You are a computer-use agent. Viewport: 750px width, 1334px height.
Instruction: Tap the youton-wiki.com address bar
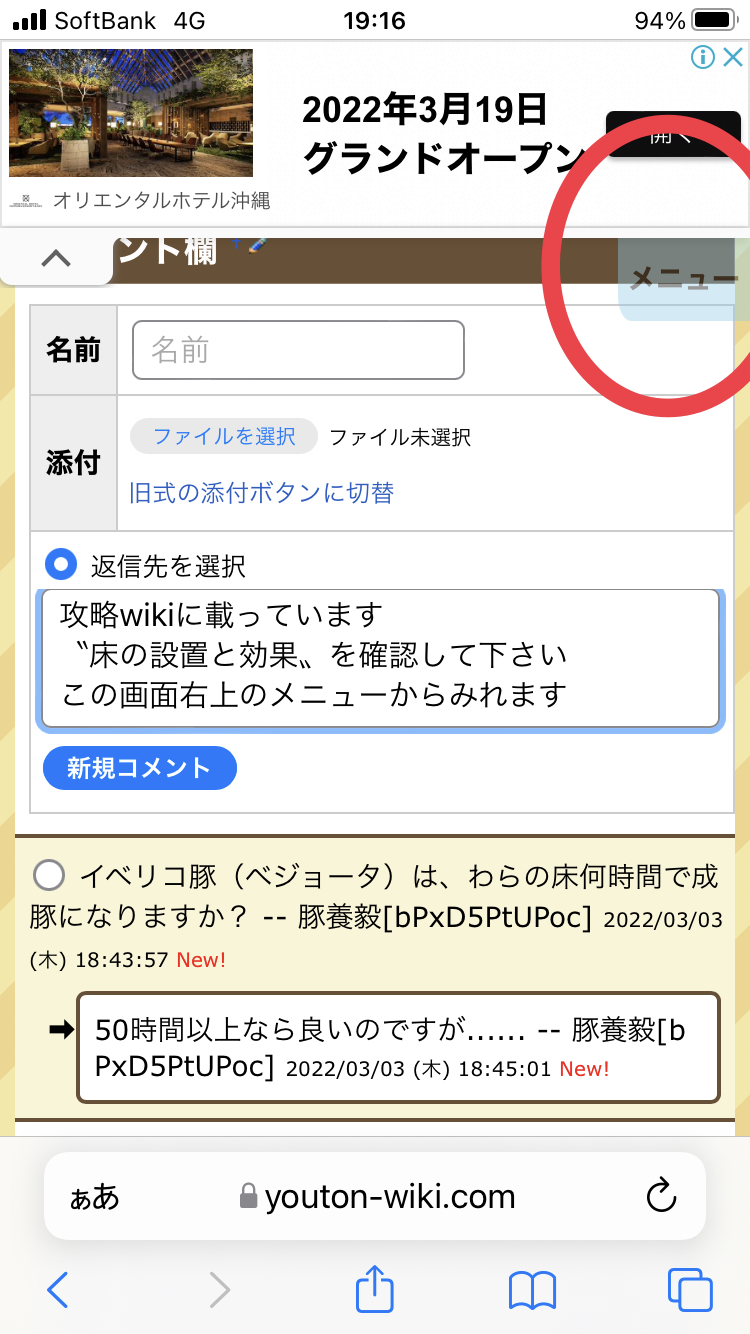pyautogui.click(x=375, y=1196)
